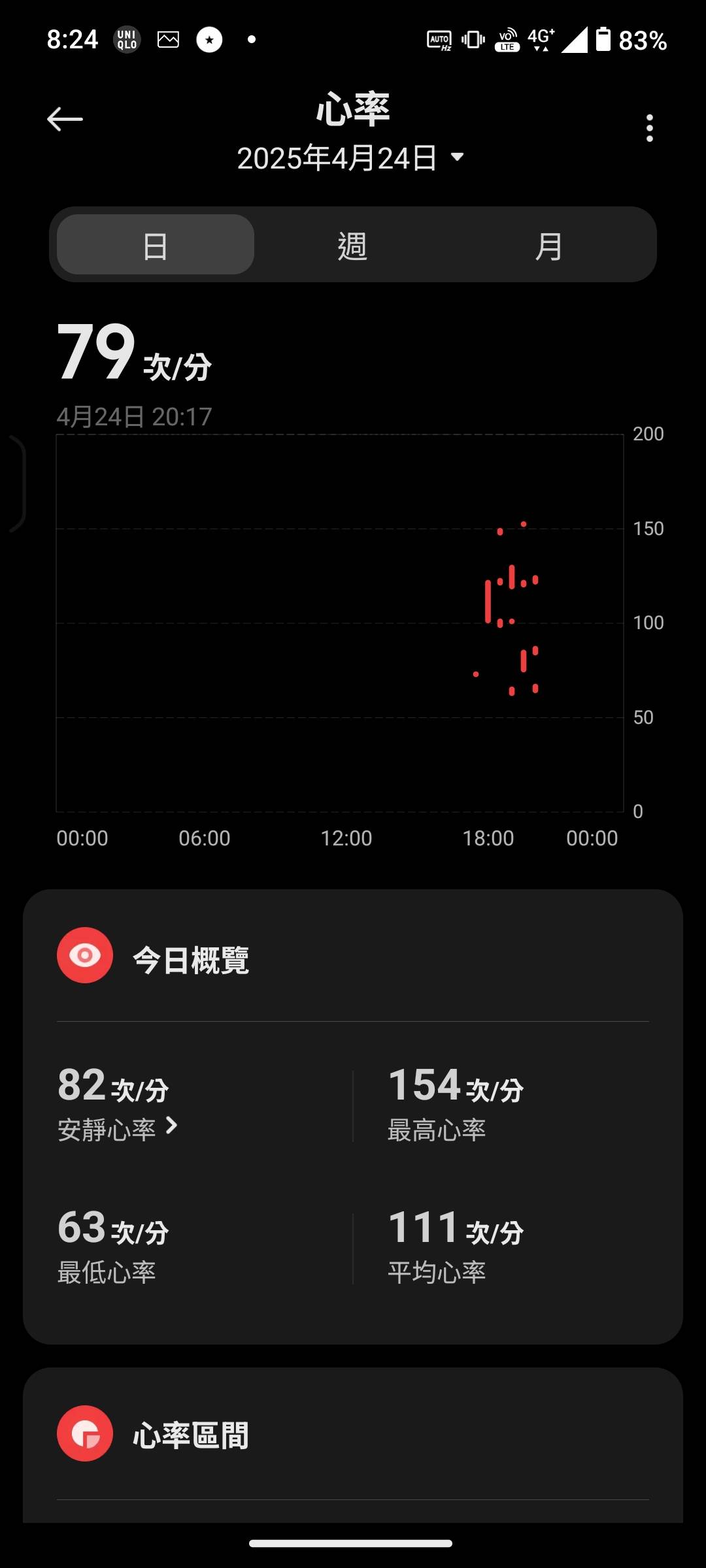Go back using the top arrow
Screen dimensions: 706x1568
click(x=65, y=120)
